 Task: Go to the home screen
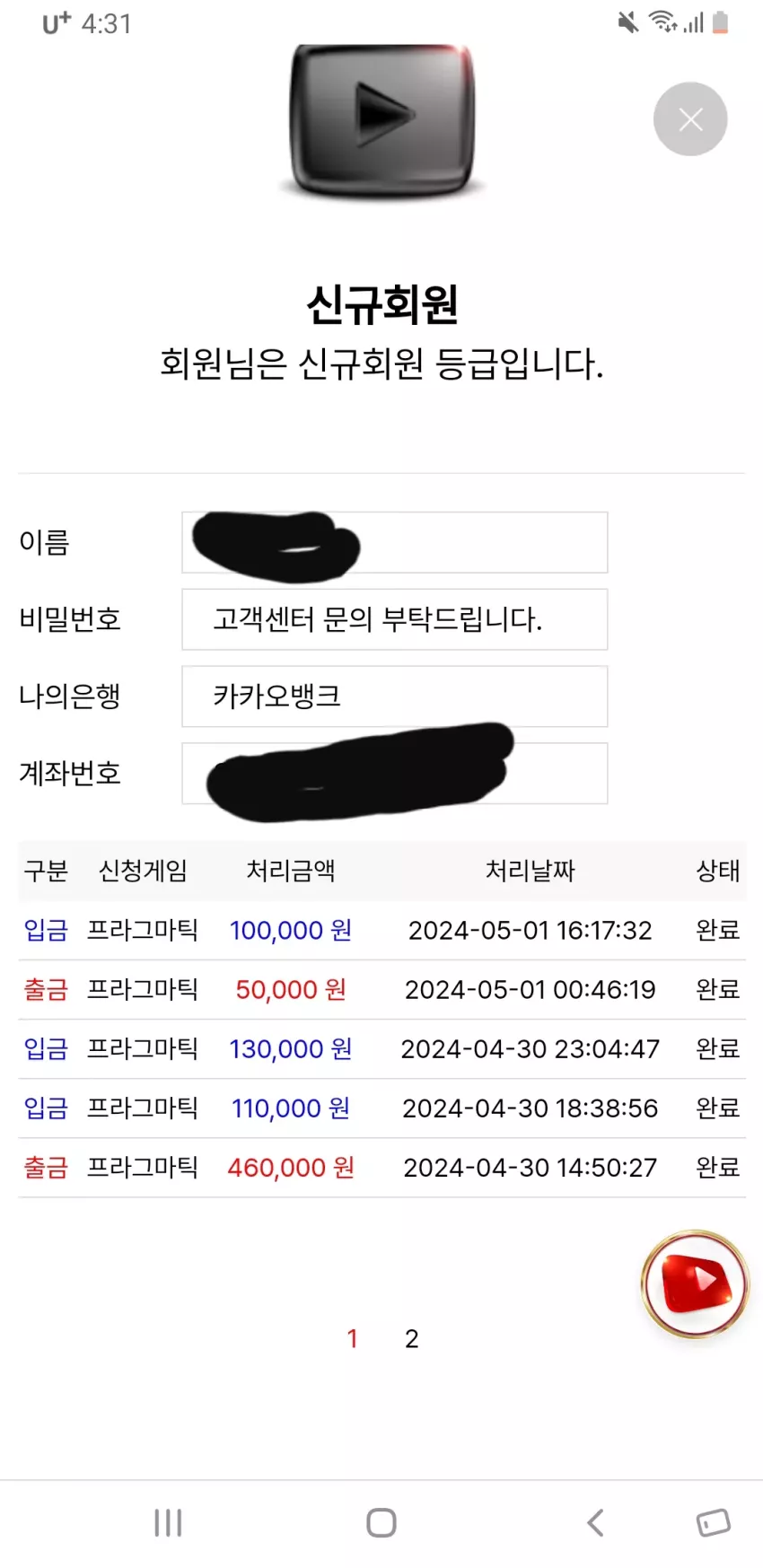click(381, 1522)
